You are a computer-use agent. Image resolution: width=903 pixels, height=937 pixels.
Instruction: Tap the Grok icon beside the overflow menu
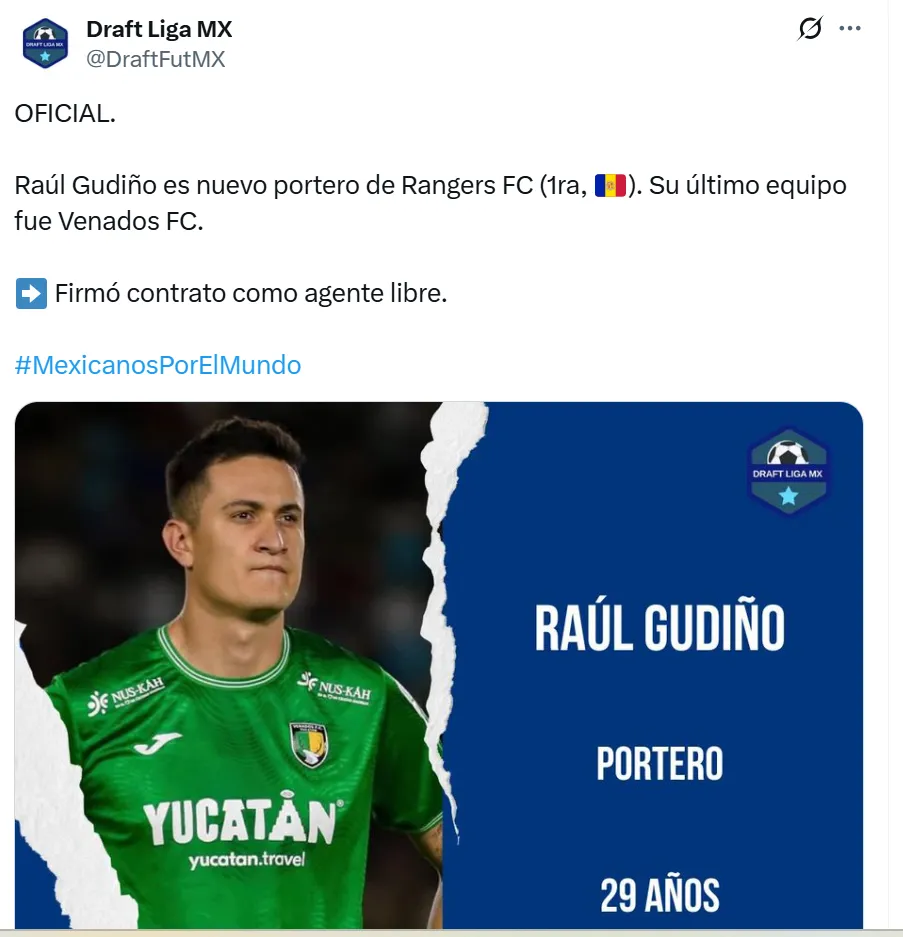(809, 29)
